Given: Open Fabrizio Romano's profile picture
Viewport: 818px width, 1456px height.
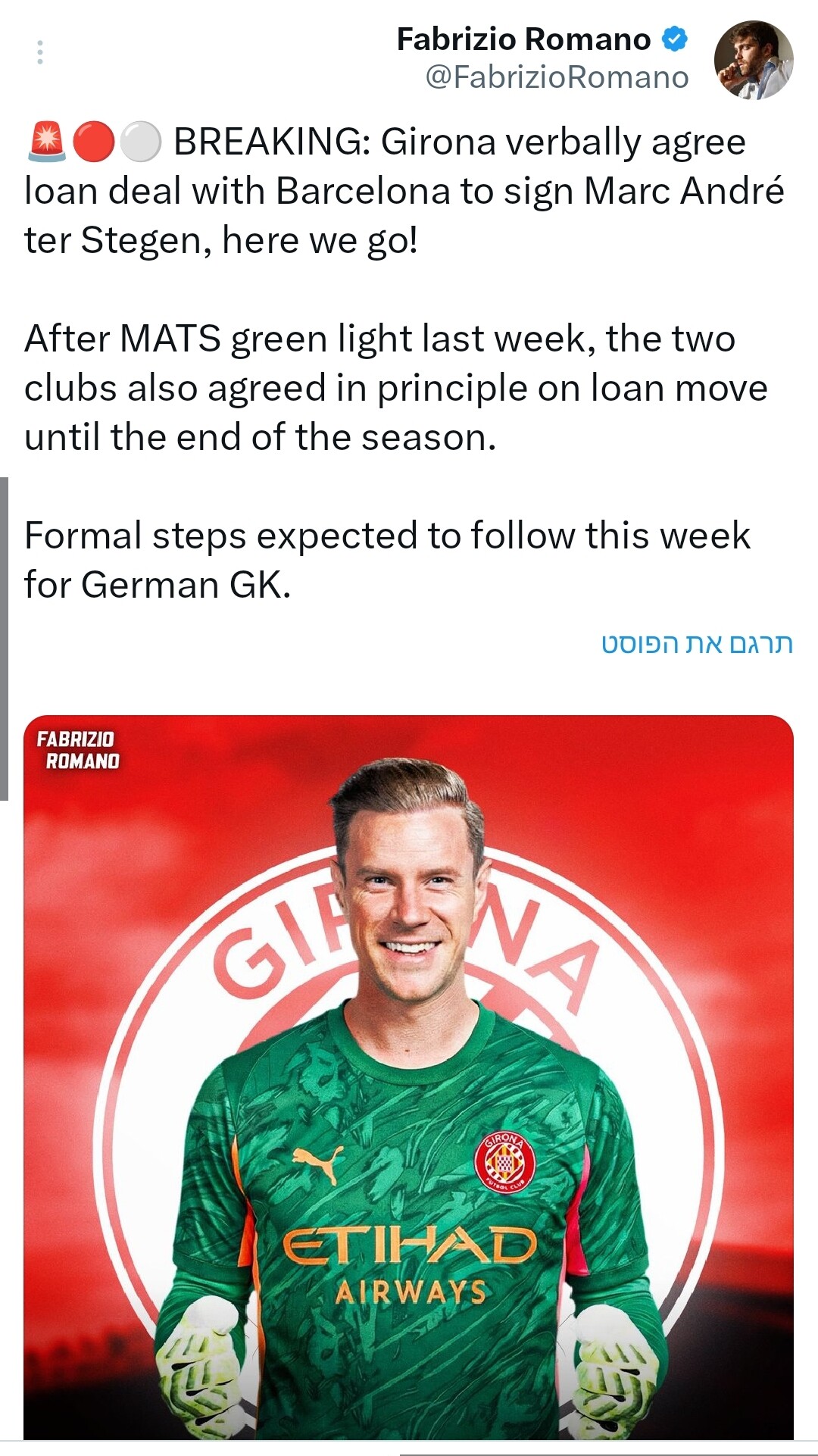Looking at the screenshot, I should (x=753, y=60).
